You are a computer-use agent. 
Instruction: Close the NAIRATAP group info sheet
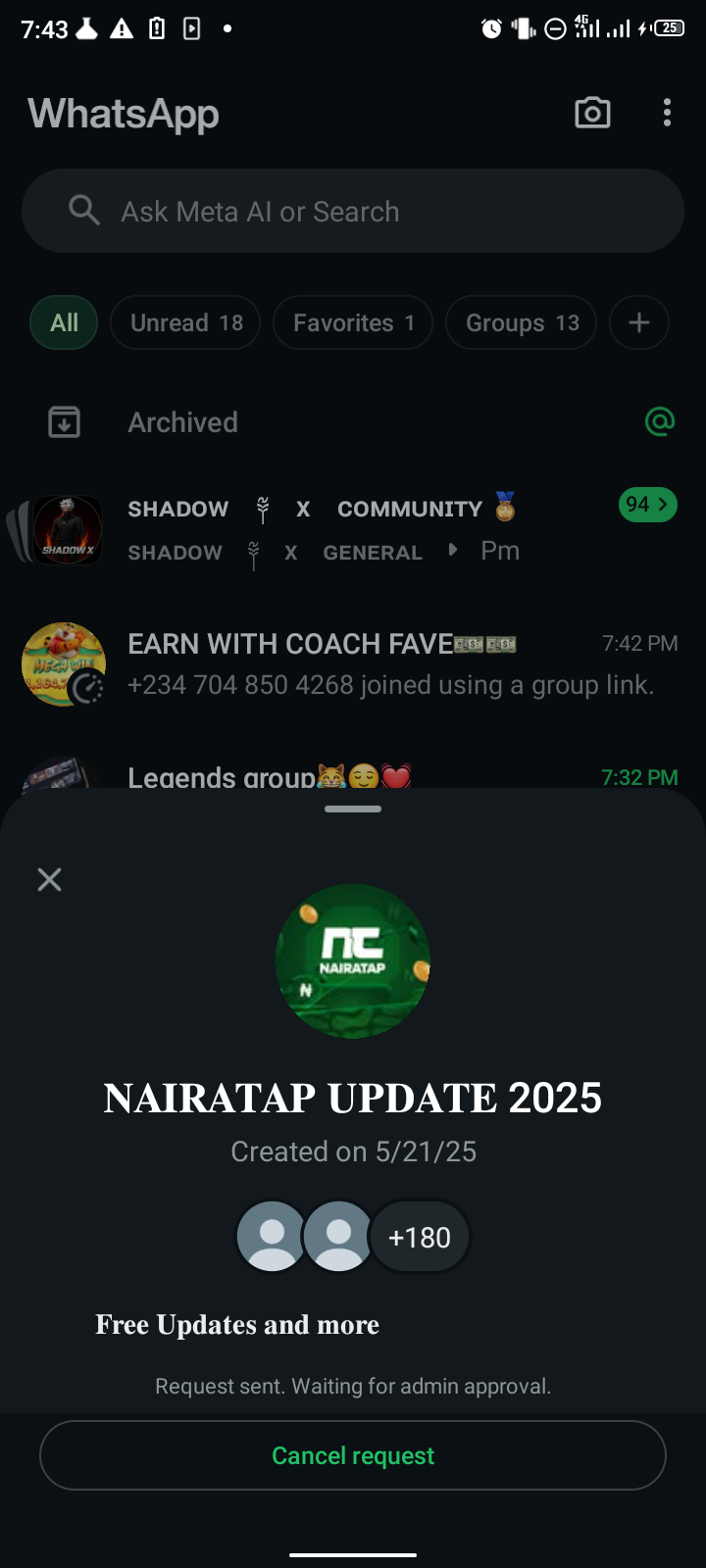tap(49, 879)
